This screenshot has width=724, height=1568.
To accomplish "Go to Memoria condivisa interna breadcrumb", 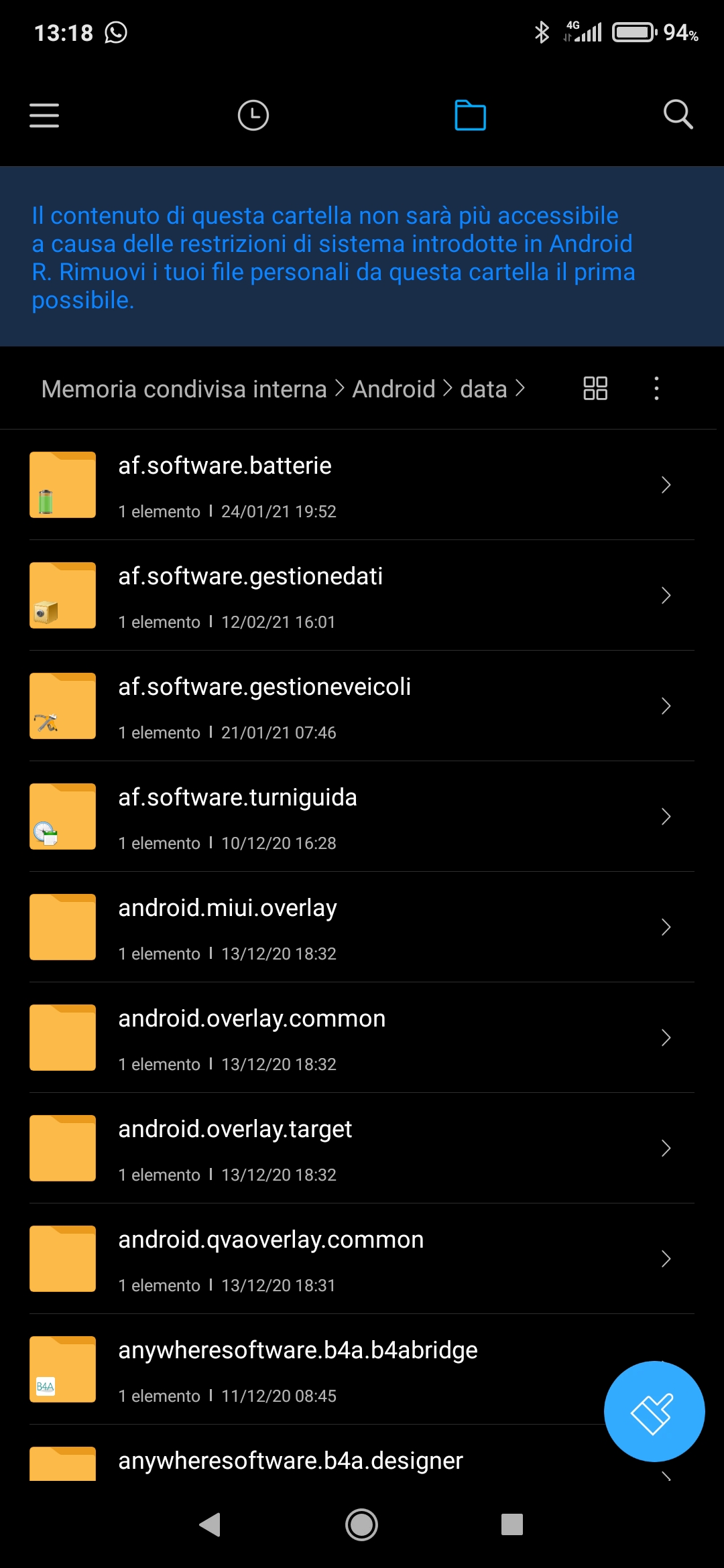I will pyautogui.click(x=183, y=388).
